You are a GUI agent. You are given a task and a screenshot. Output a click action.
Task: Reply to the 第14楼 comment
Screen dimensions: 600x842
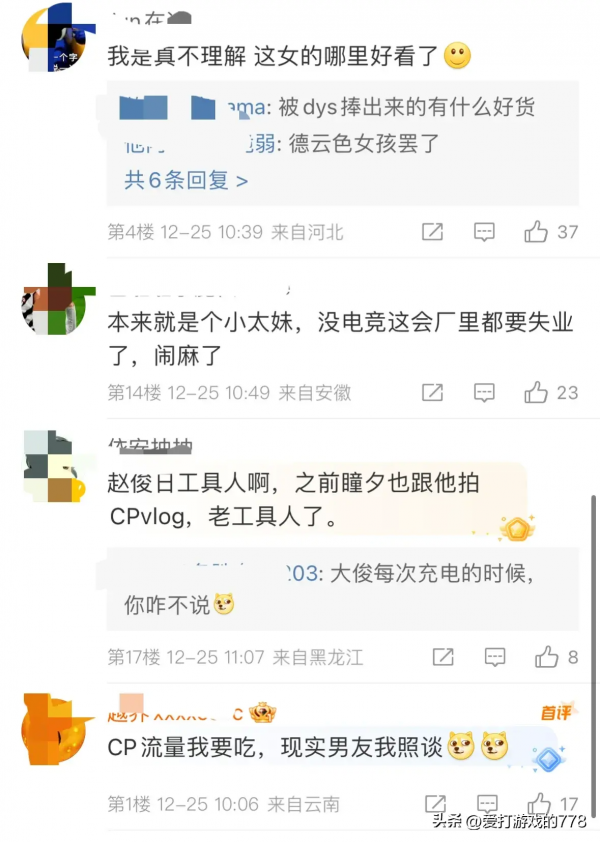pyautogui.click(x=484, y=392)
